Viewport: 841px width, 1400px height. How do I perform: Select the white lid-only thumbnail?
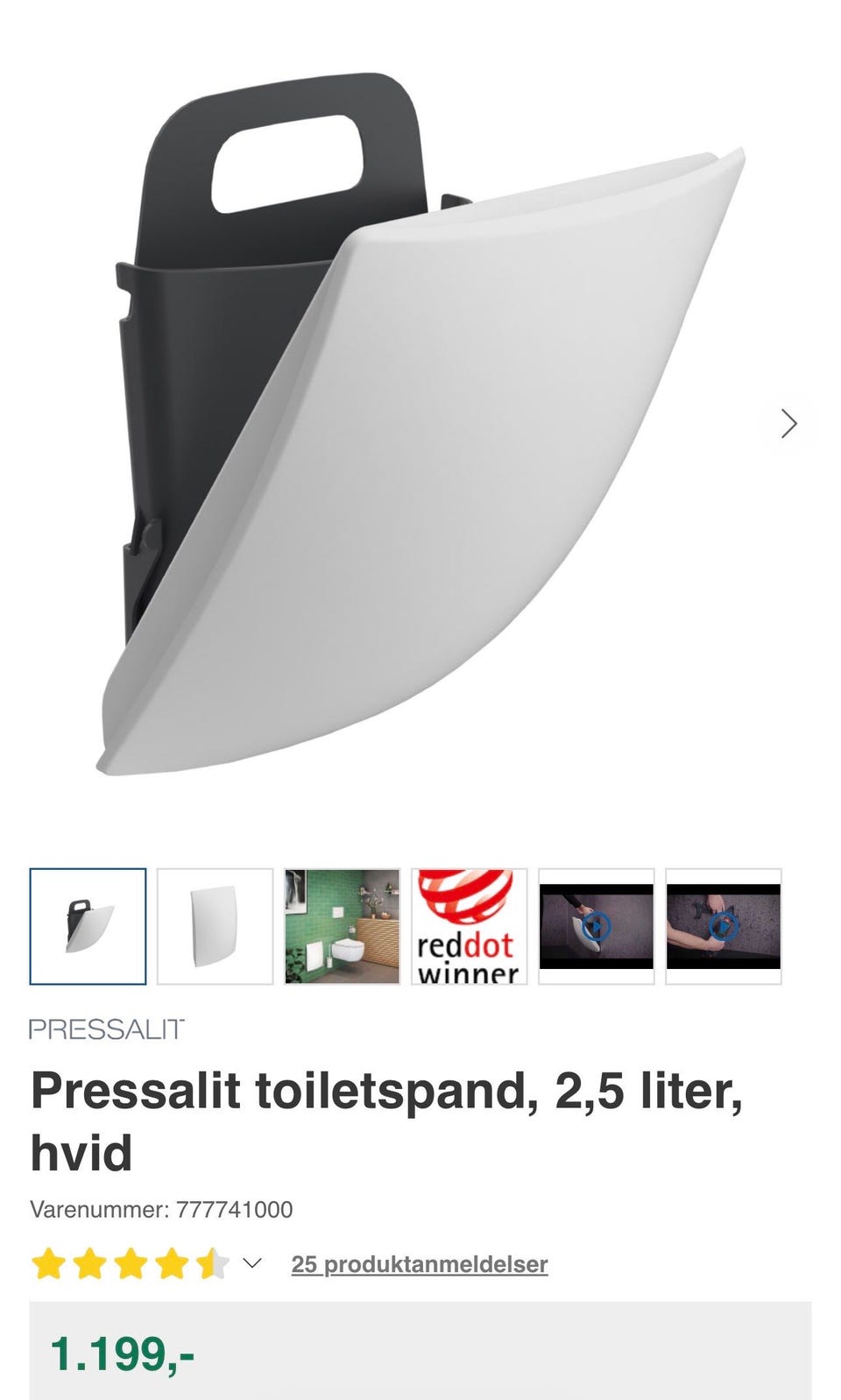215,923
